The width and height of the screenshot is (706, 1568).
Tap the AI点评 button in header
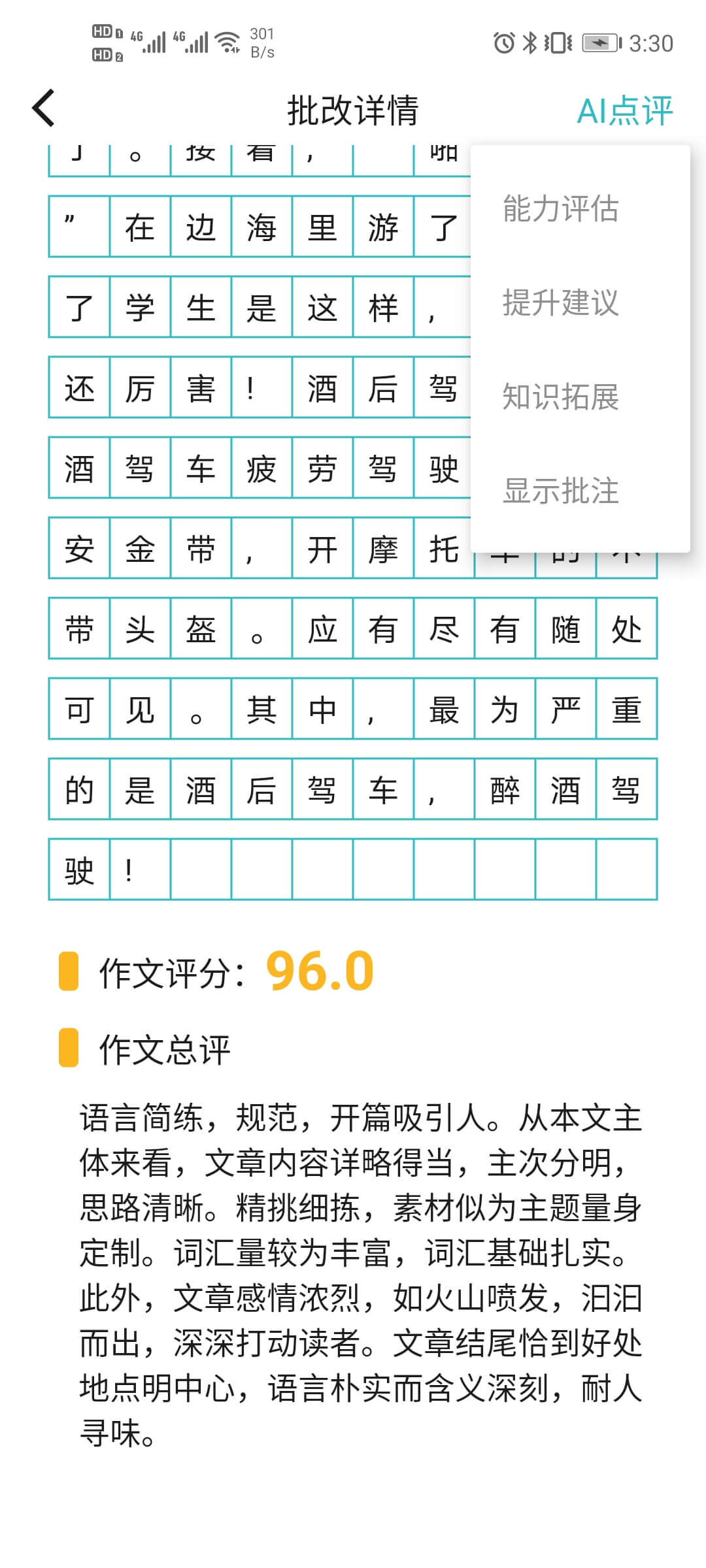624,110
